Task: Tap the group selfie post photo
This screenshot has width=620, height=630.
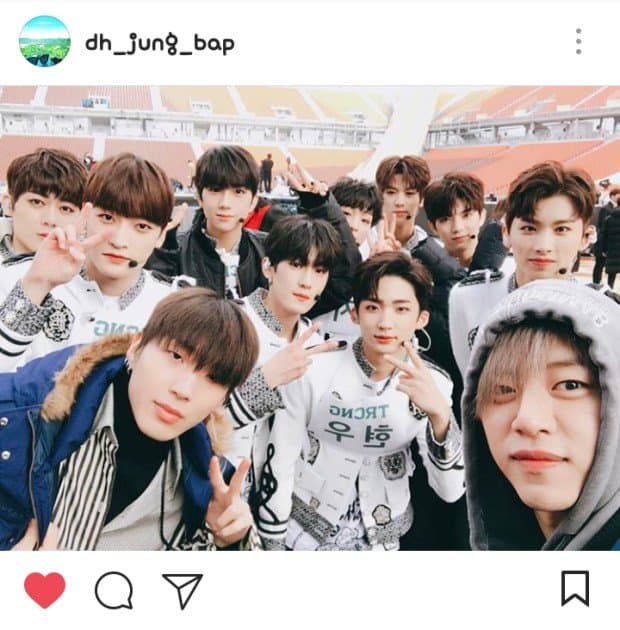Action: 310,318
